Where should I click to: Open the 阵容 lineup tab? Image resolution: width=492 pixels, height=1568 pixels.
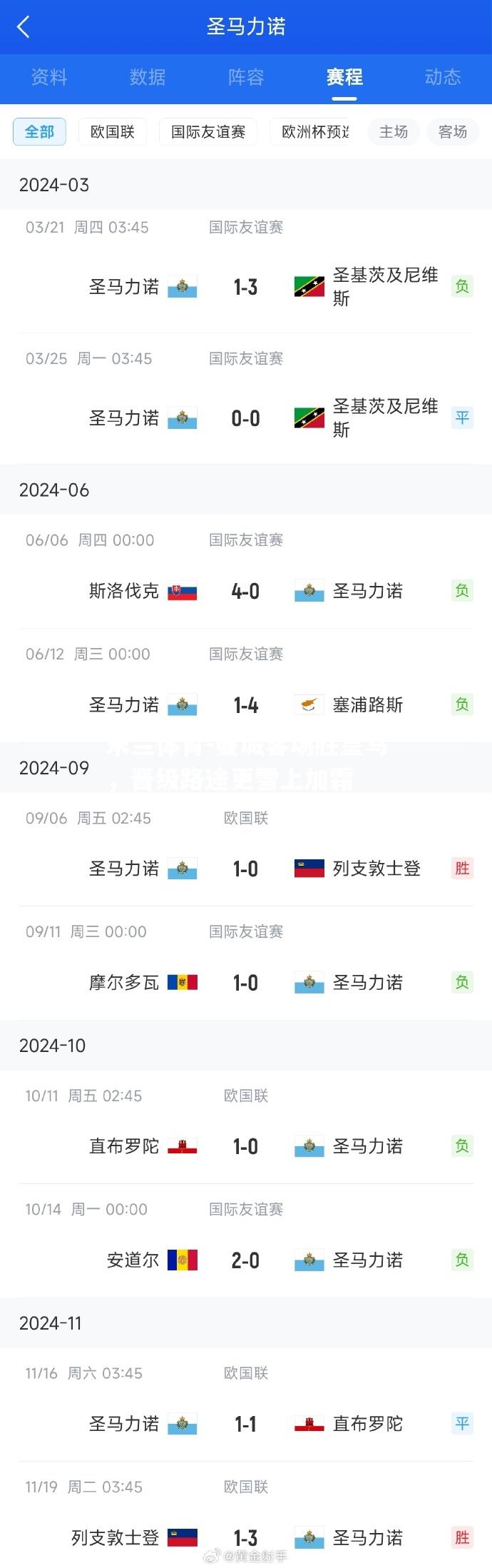[246, 77]
